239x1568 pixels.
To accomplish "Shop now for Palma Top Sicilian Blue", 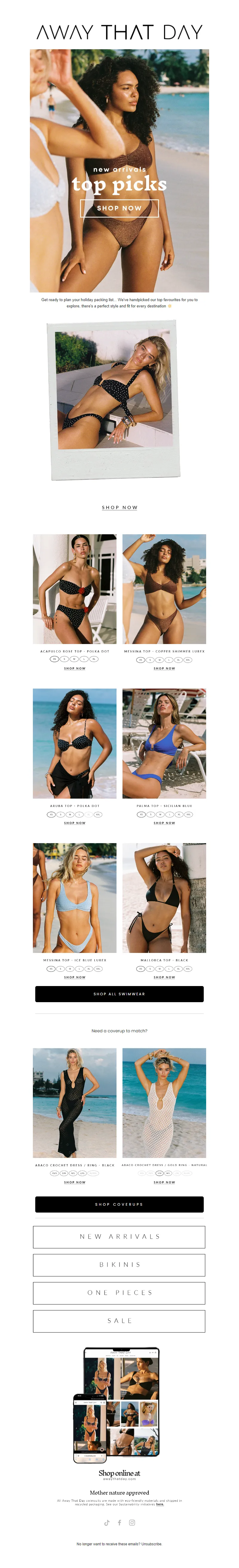I will tap(164, 823).
